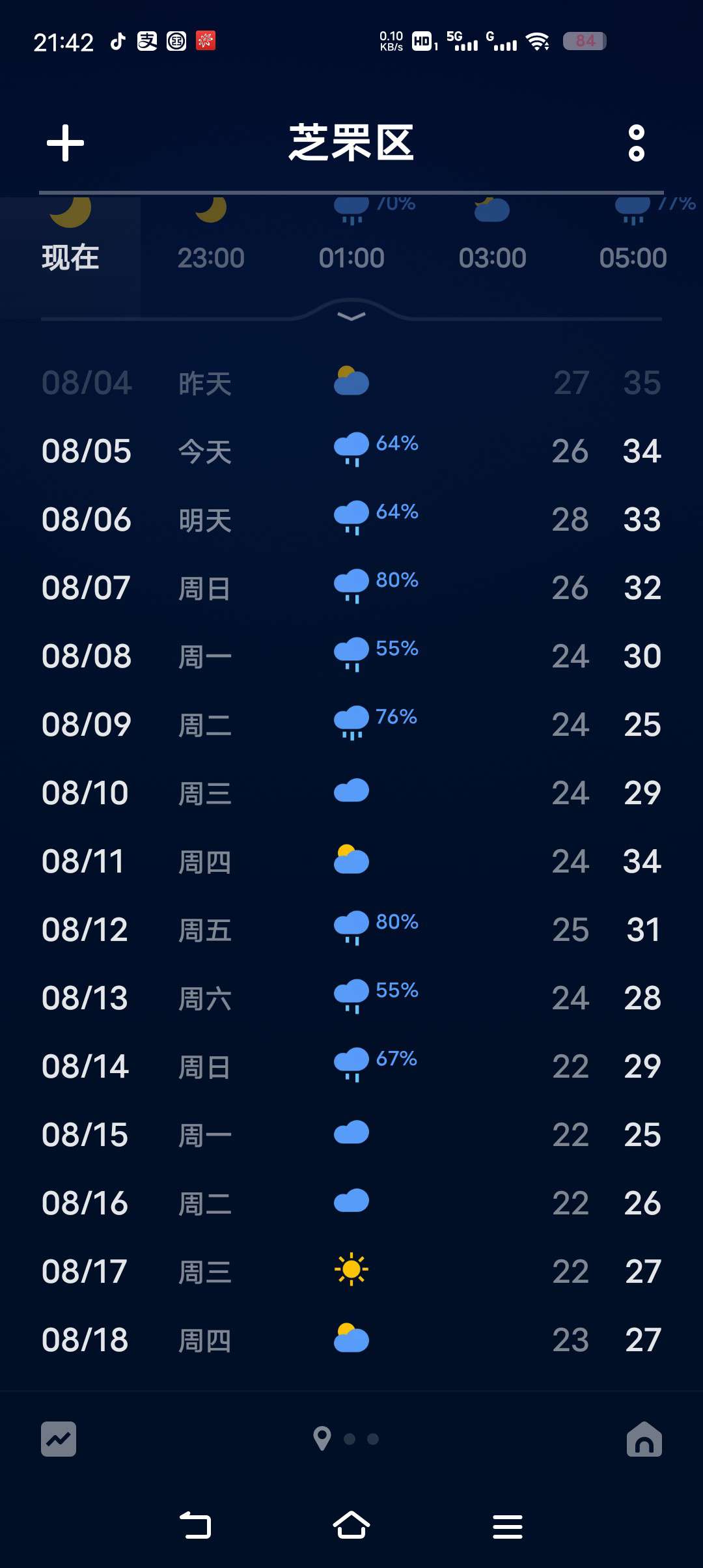
Task: Open the three-dot overflow menu
Action: coord(636,143)
